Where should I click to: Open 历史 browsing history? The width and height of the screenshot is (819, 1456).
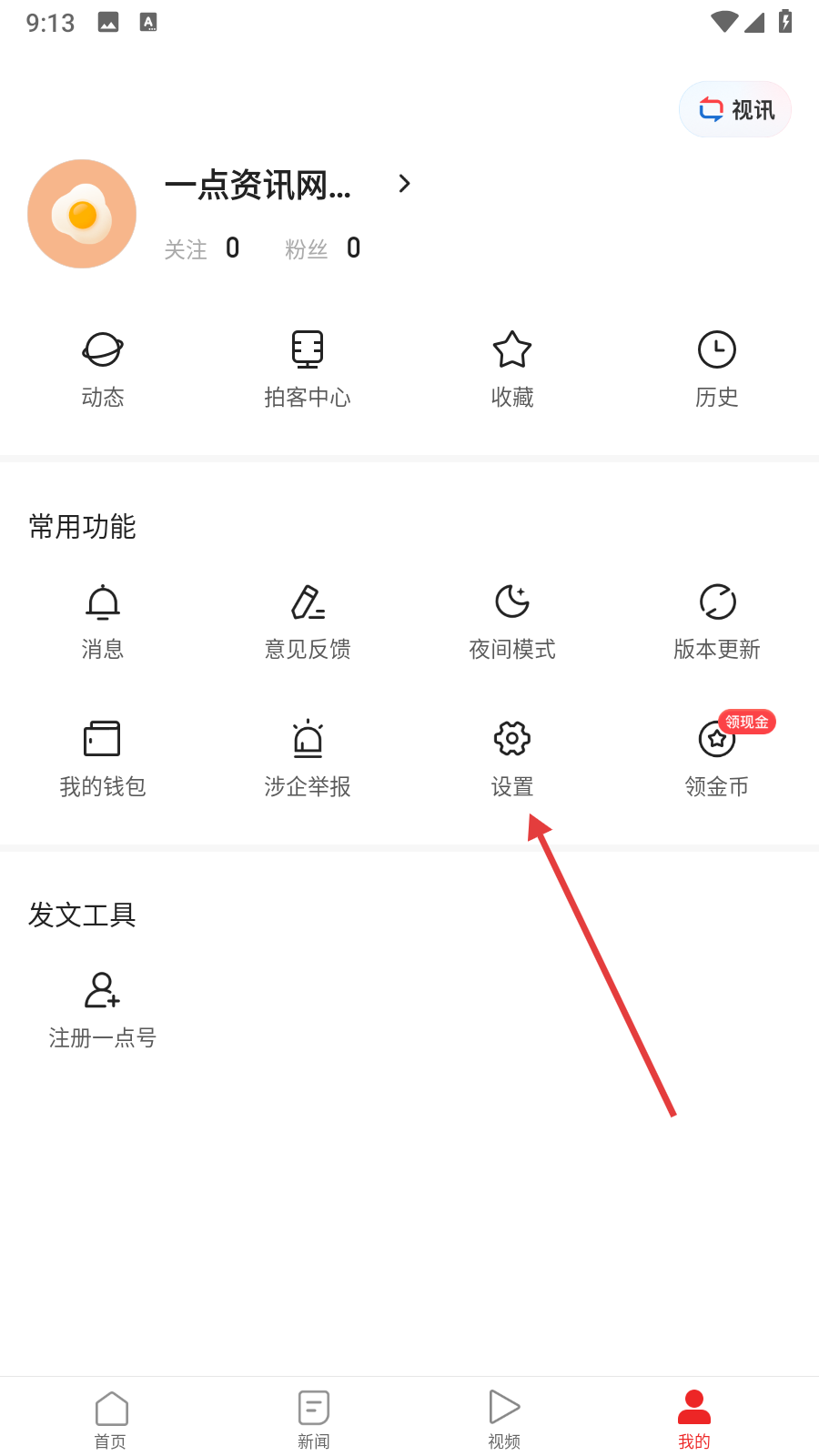pos(717,369)
